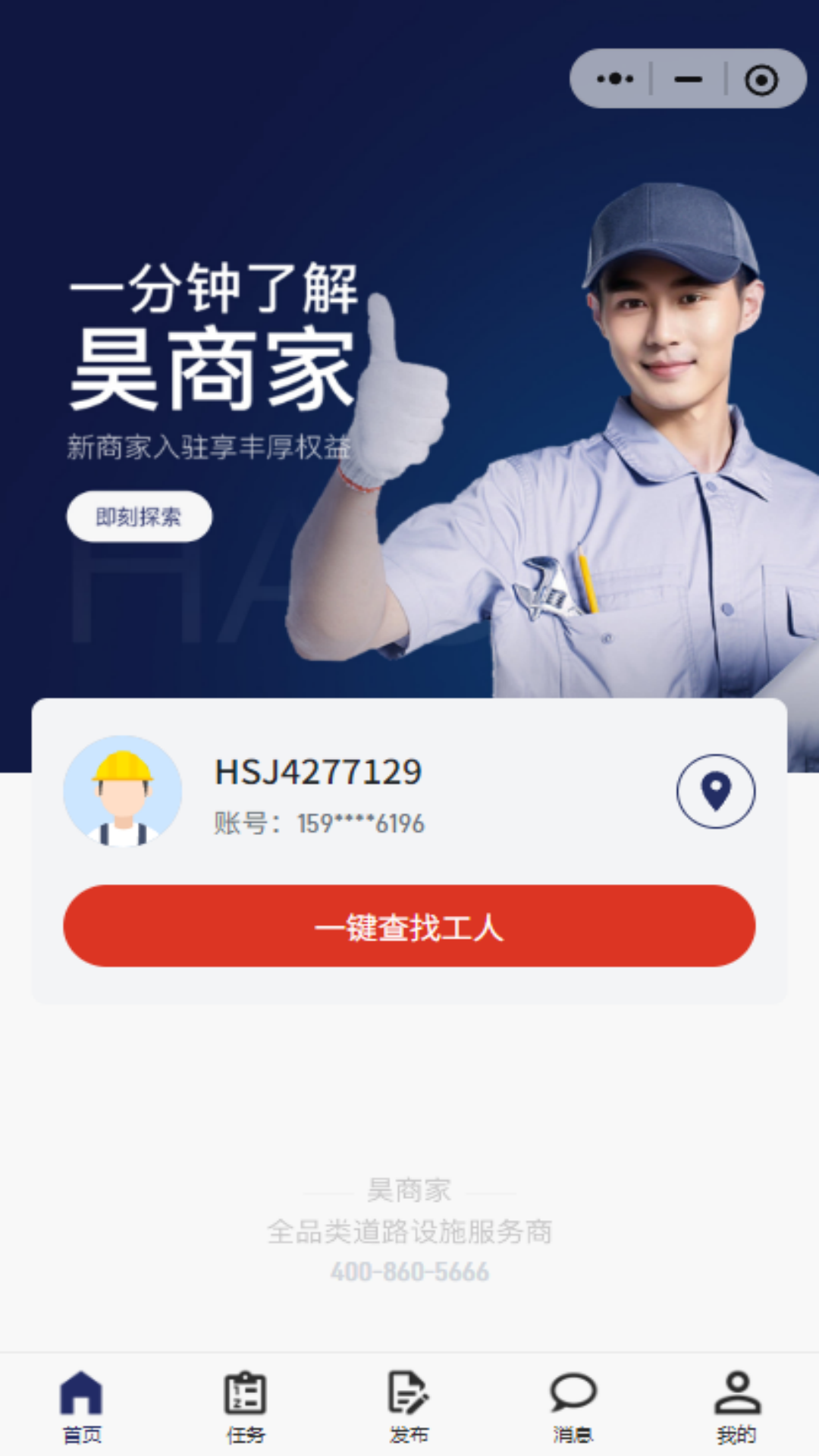
Task: Select the masked account number 159****6196
Action: coord(318,824)
